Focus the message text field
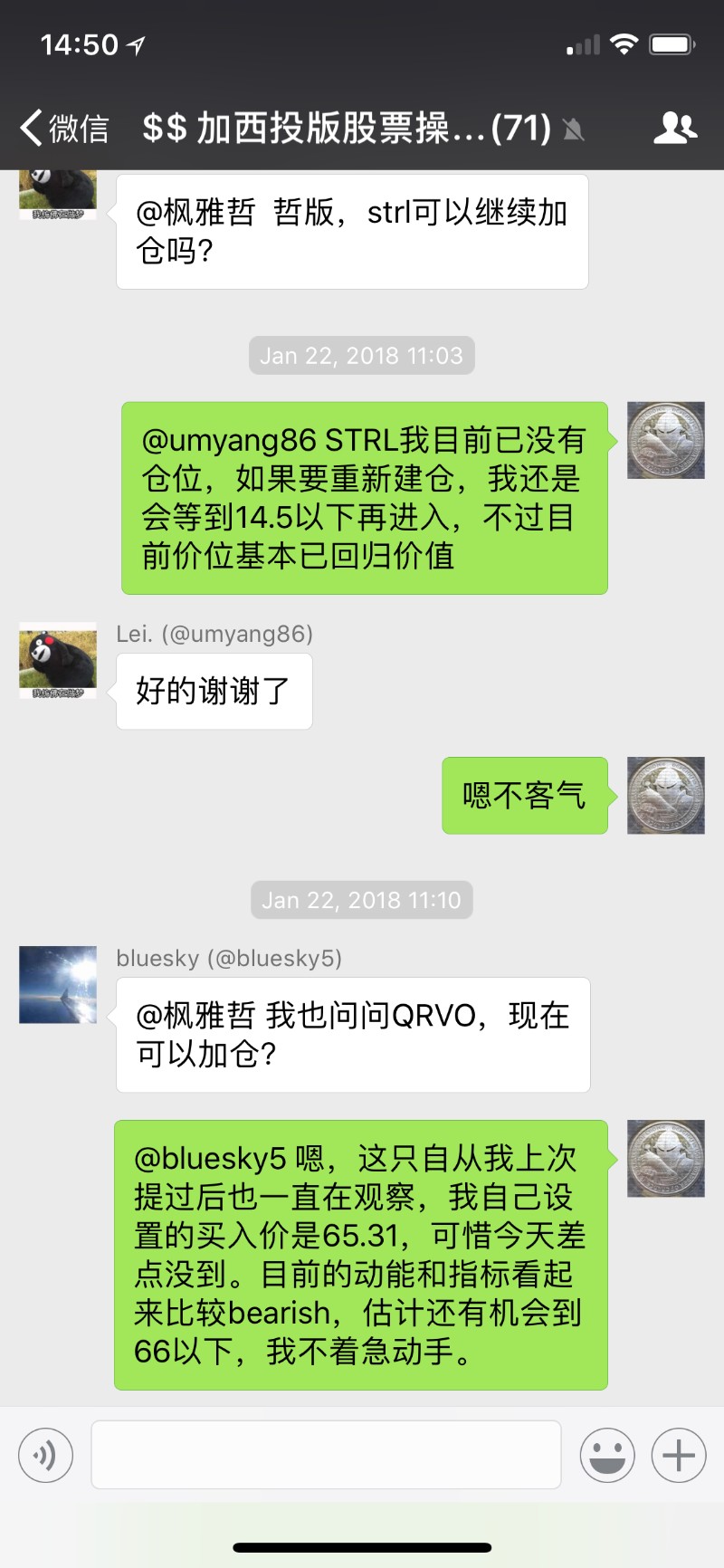This screenshot has width=724, height=1568. 326,1455
